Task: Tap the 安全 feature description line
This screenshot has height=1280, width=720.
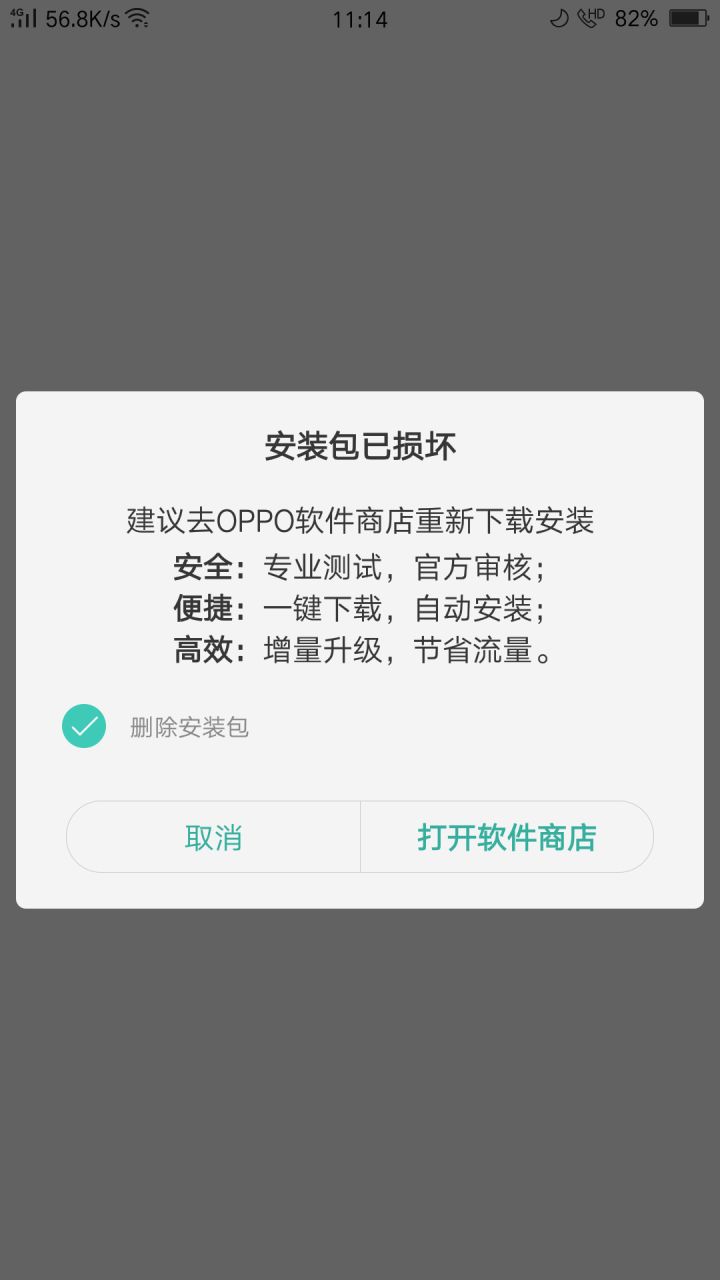Action: (x=360, y=567)
